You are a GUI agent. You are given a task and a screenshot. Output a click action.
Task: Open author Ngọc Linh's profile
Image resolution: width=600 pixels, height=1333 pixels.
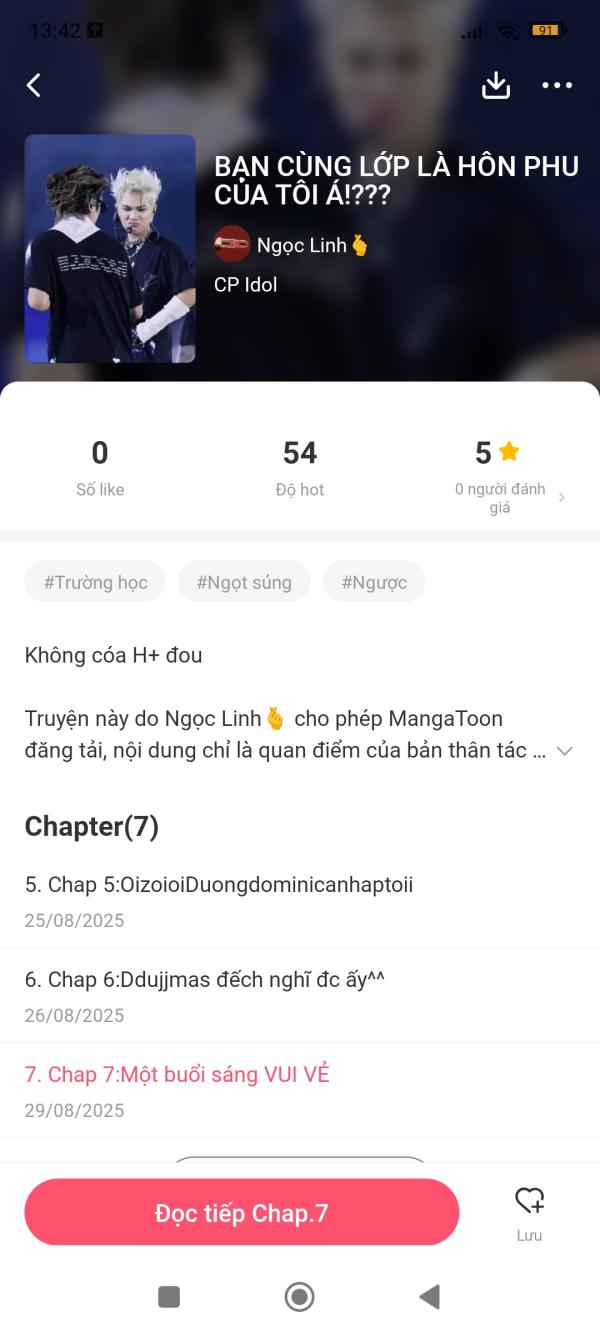(x=292, y=244)
